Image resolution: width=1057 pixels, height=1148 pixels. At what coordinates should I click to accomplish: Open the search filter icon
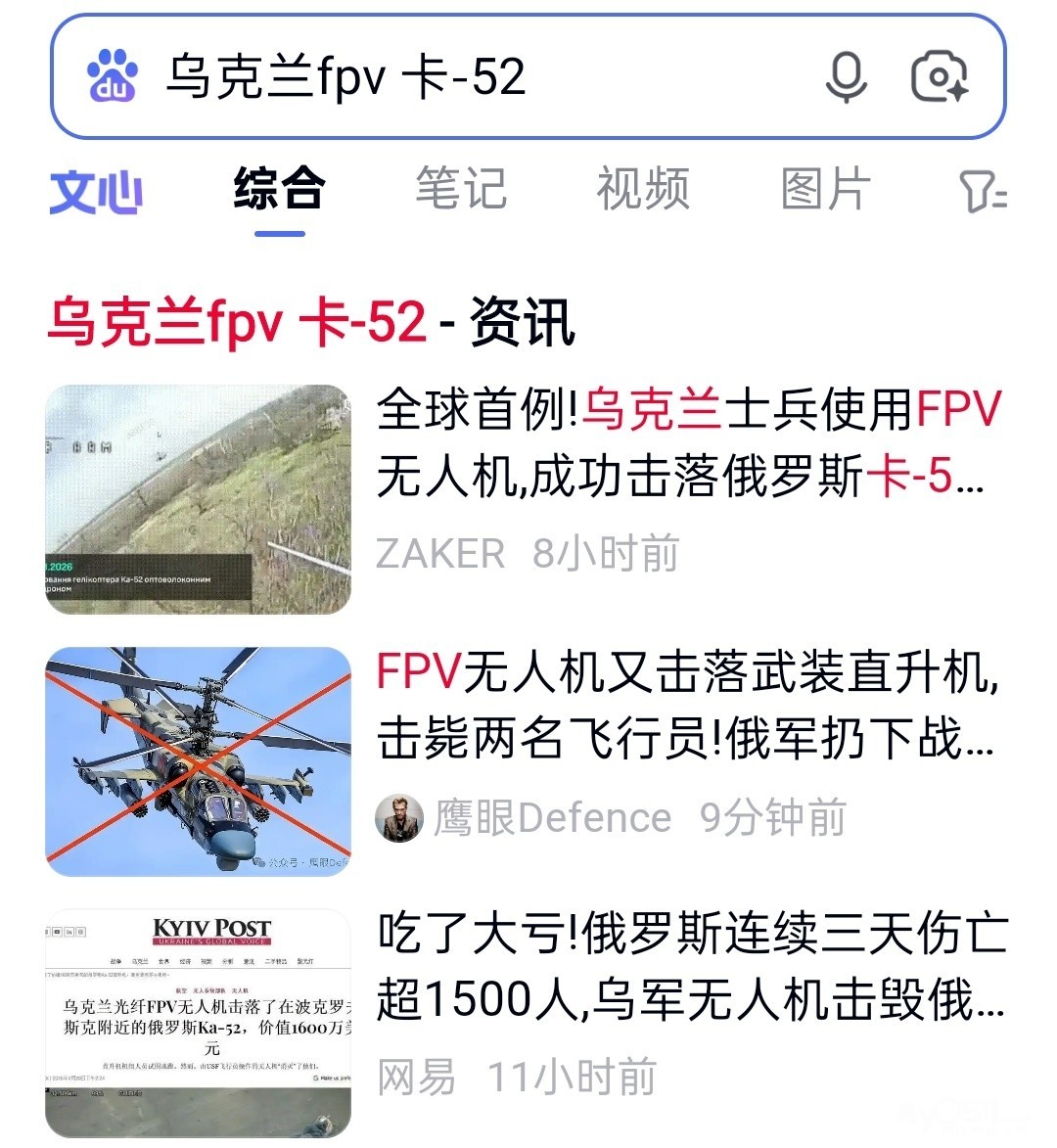(982, 191)
